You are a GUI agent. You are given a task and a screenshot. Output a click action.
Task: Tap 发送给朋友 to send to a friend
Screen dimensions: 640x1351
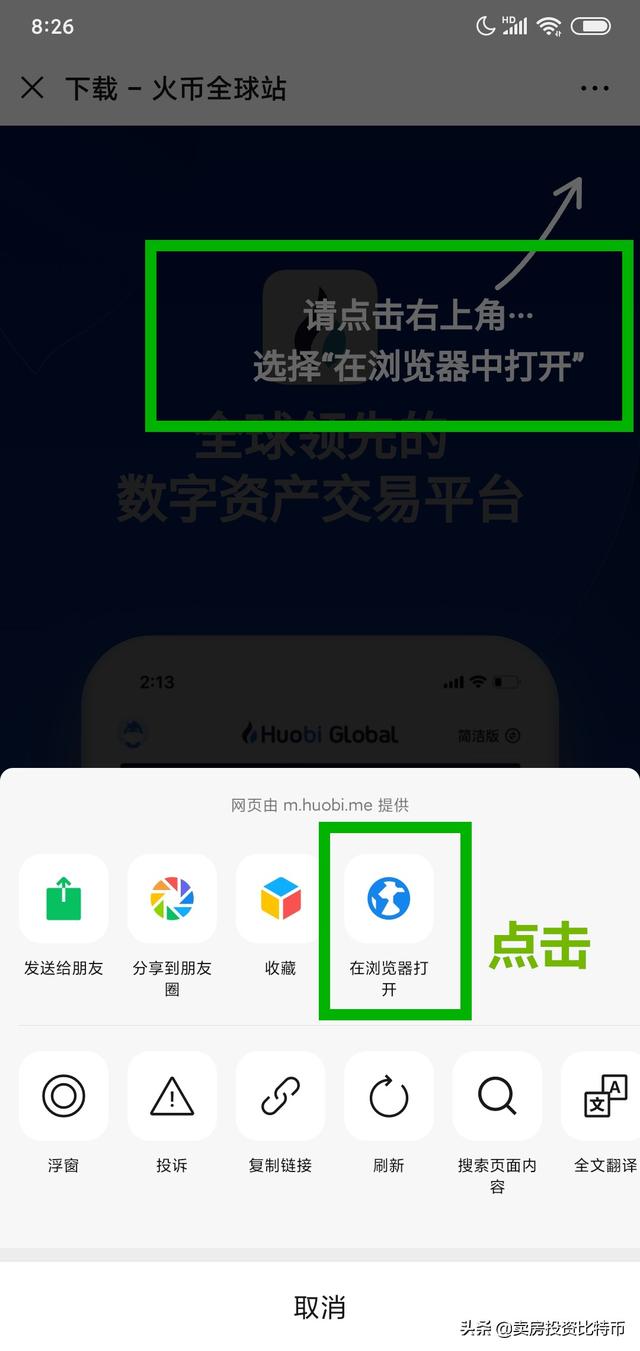point(63,898)
